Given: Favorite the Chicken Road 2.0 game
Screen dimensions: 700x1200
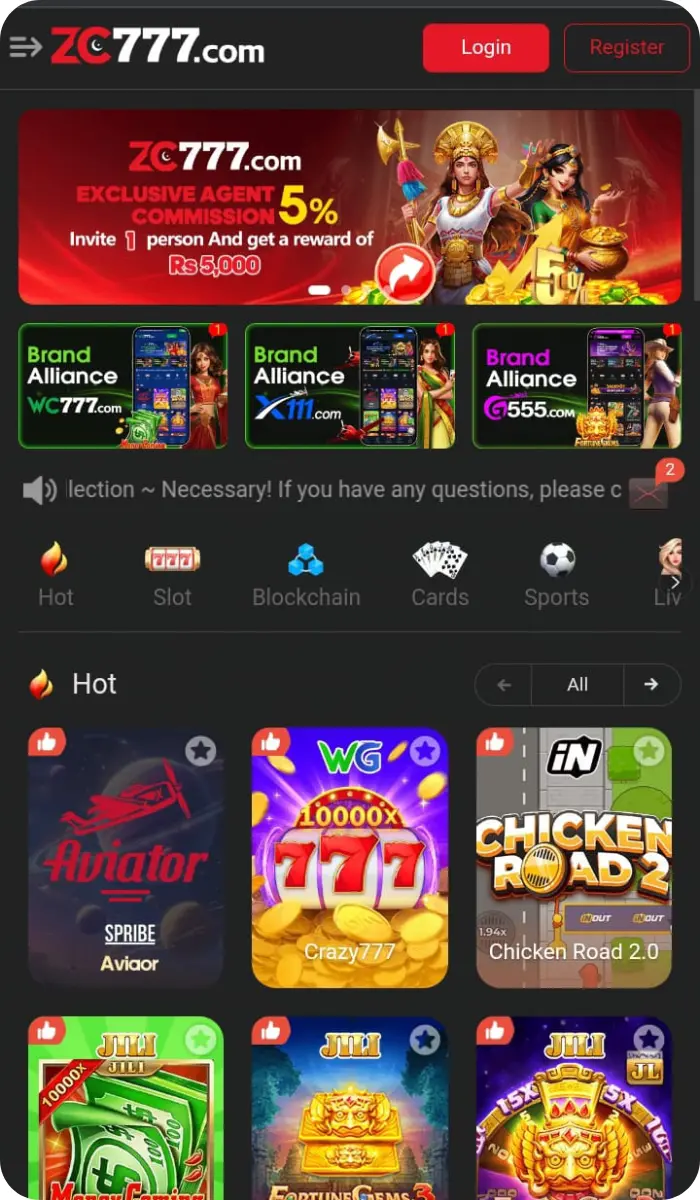Looking at the screenshot, I should pos(649,750).
